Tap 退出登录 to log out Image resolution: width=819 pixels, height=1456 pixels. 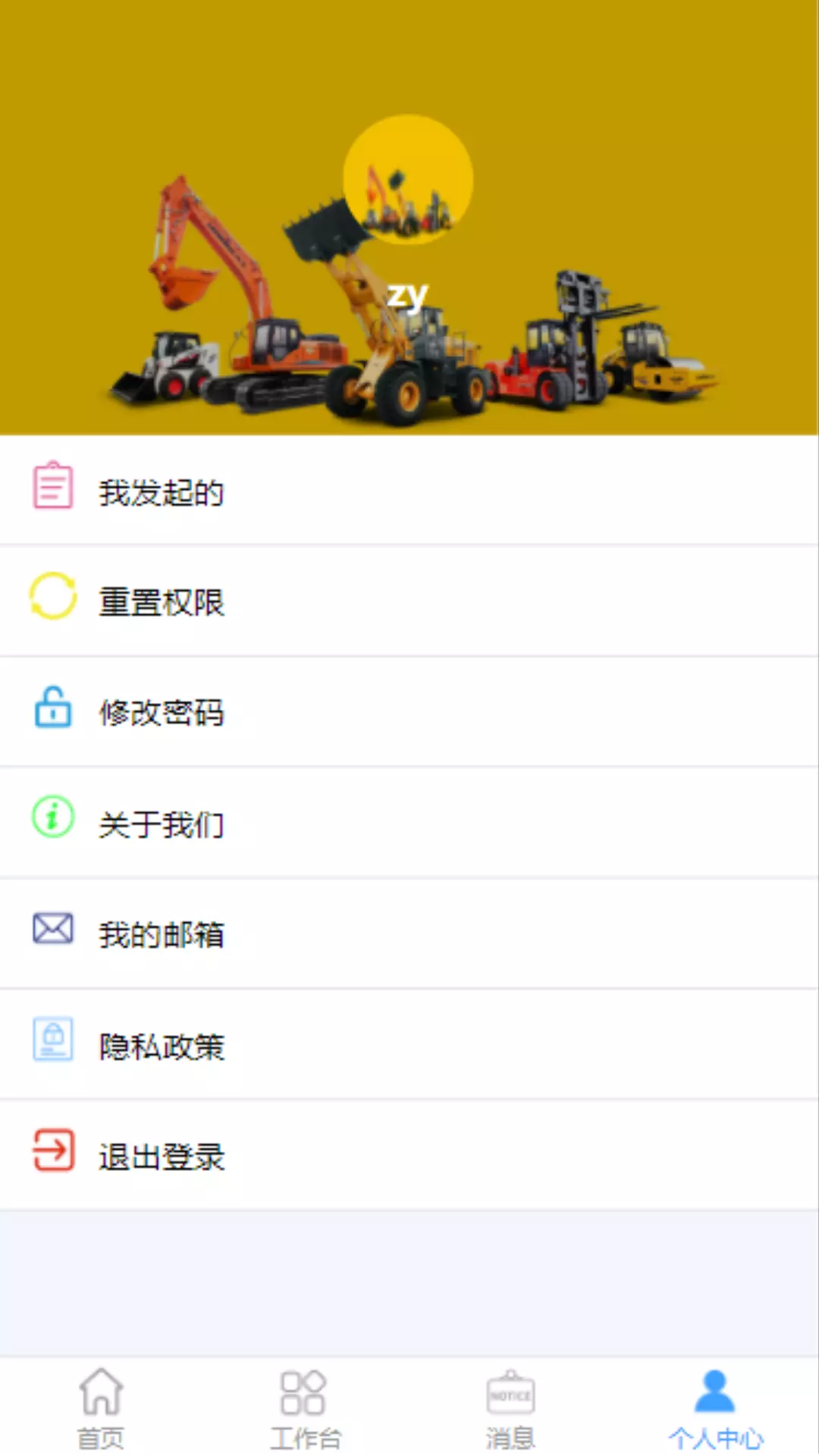(x=409, y=1156)
